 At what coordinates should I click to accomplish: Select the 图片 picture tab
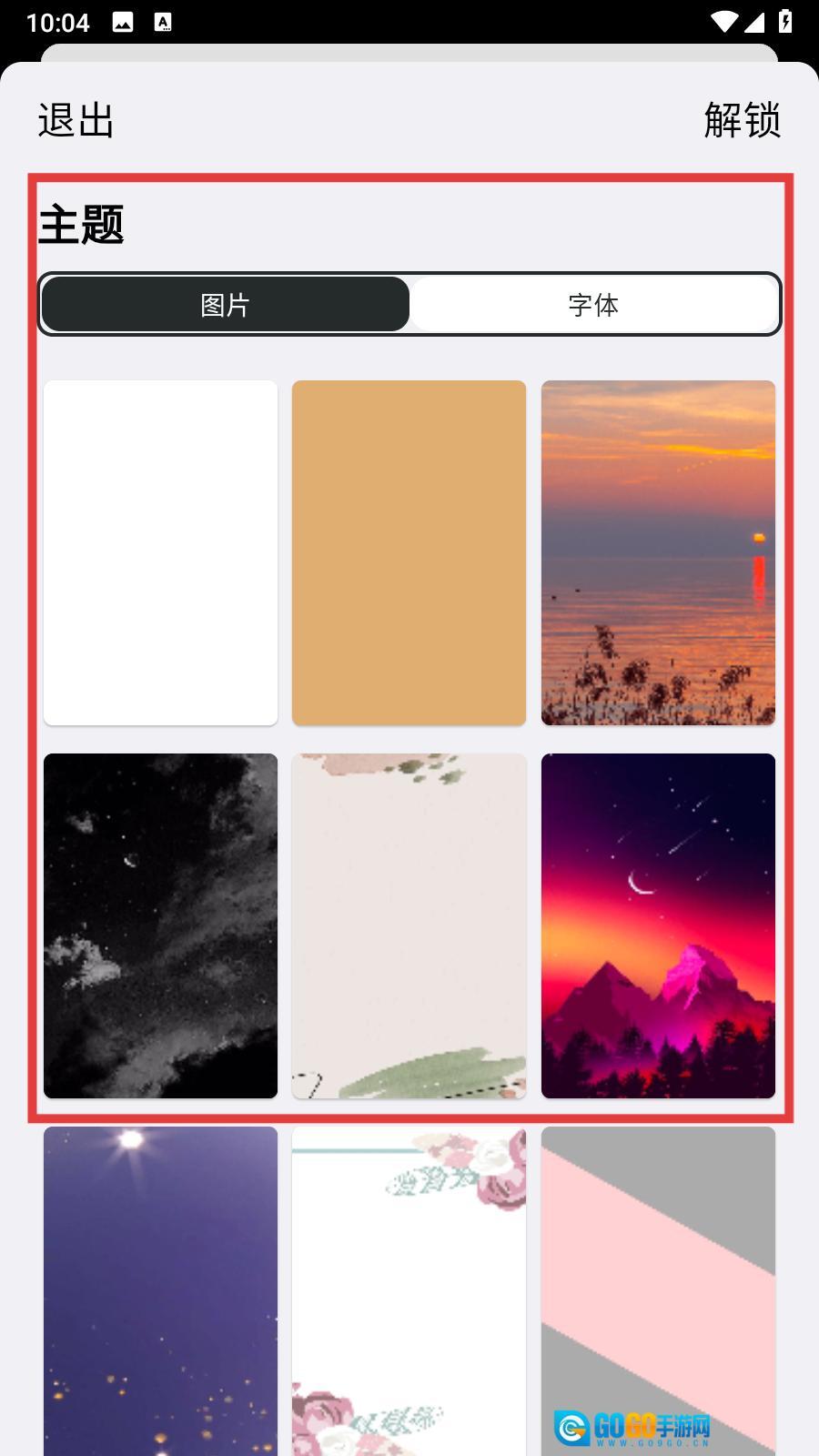226,305
